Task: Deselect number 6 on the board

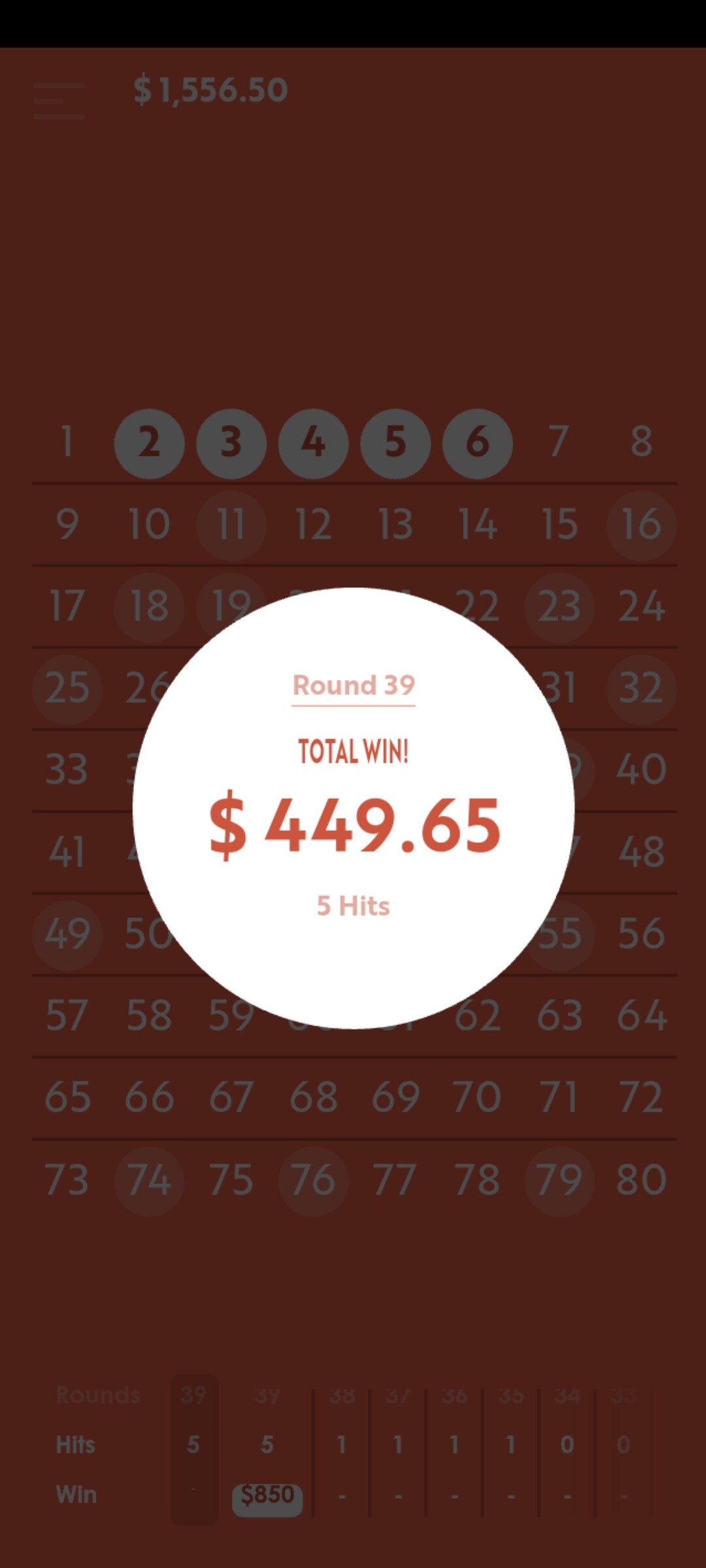Action: click(x=477, y=442)
